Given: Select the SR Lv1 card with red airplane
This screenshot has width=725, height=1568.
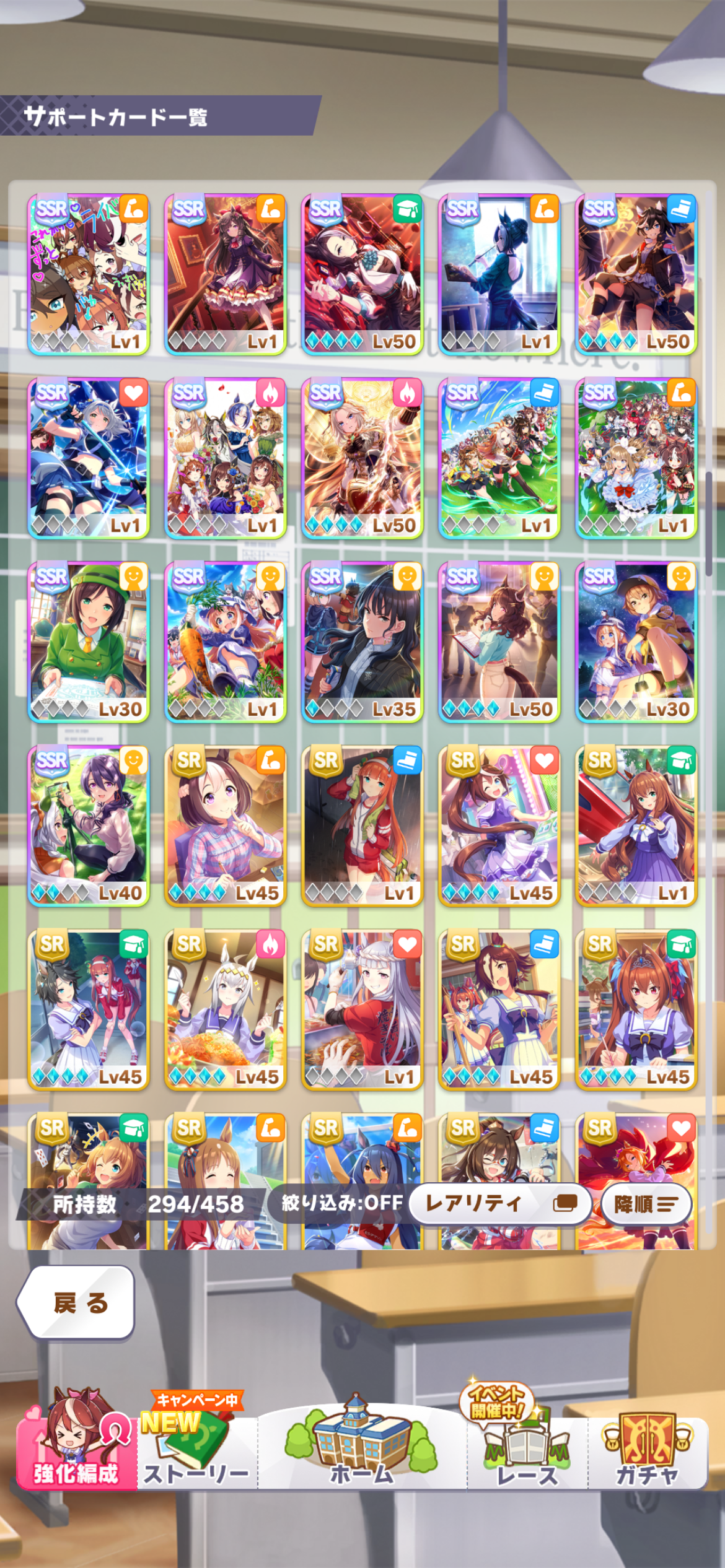Looking at the screenshot, I should (x=636, y=826).
